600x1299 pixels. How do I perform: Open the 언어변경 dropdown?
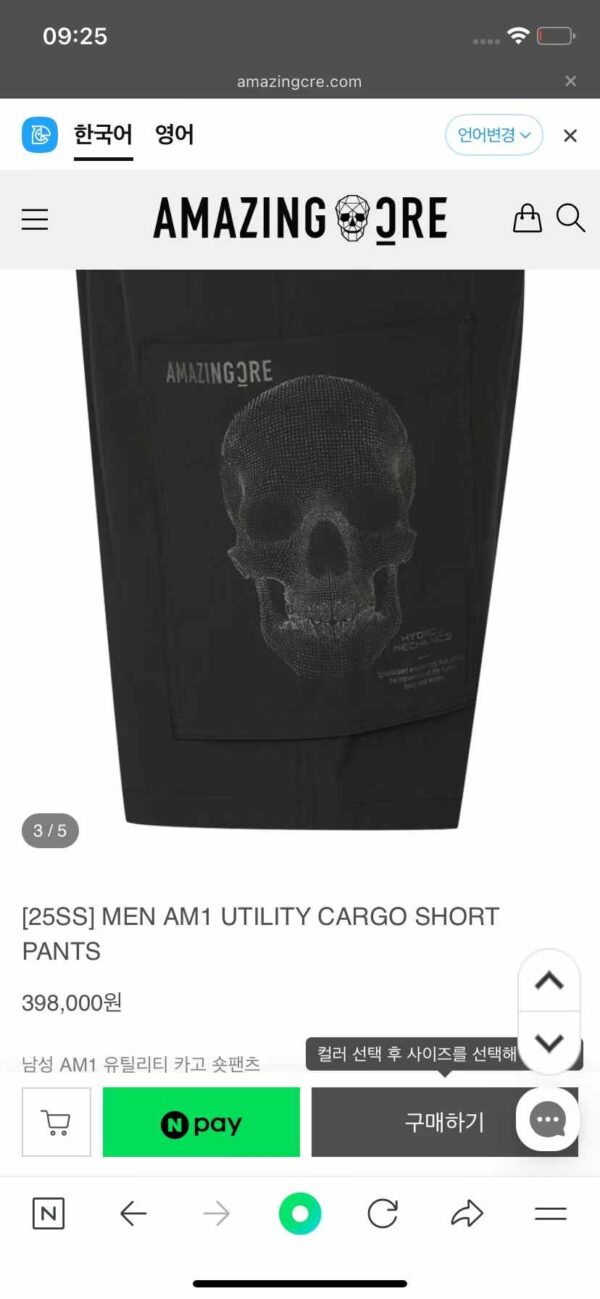tap(494, 135)
